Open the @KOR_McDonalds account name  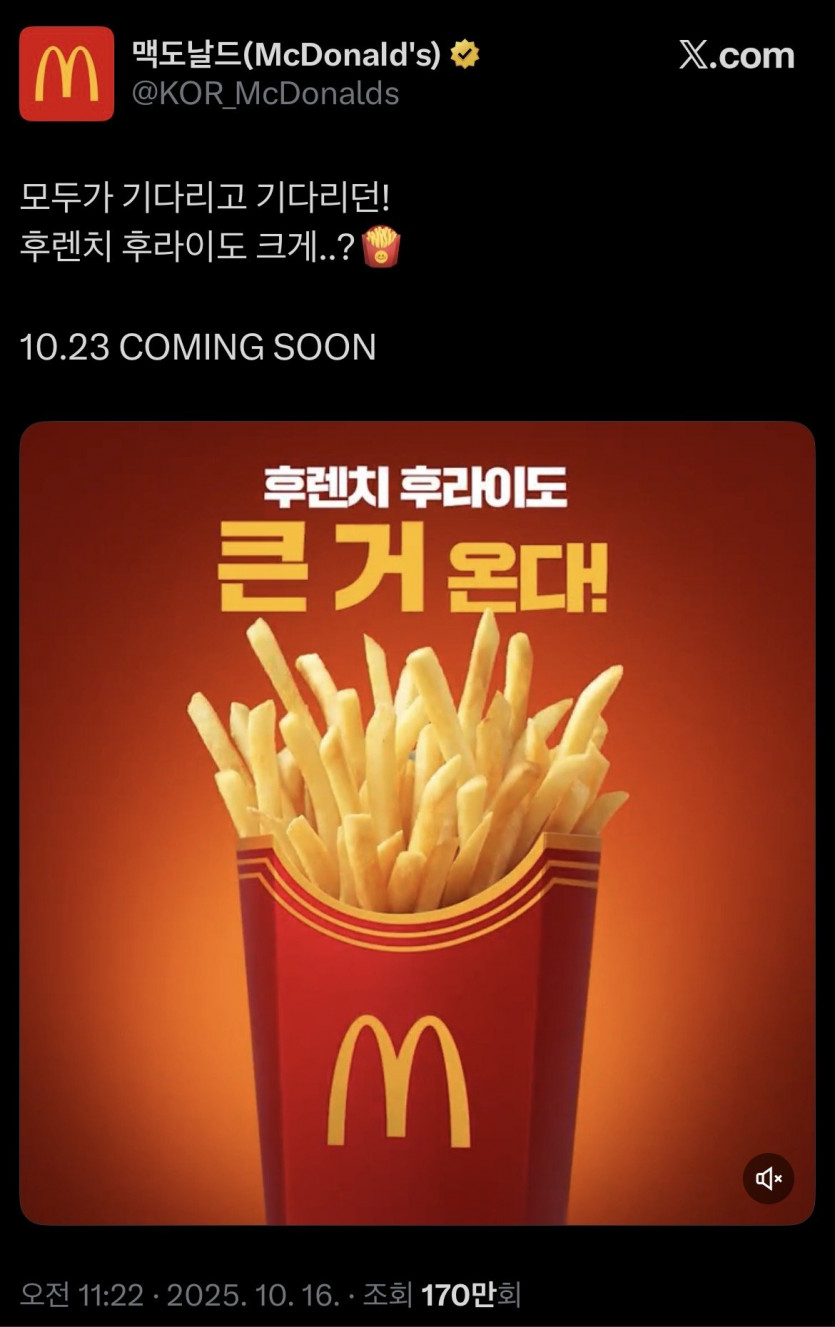[266, 94]
